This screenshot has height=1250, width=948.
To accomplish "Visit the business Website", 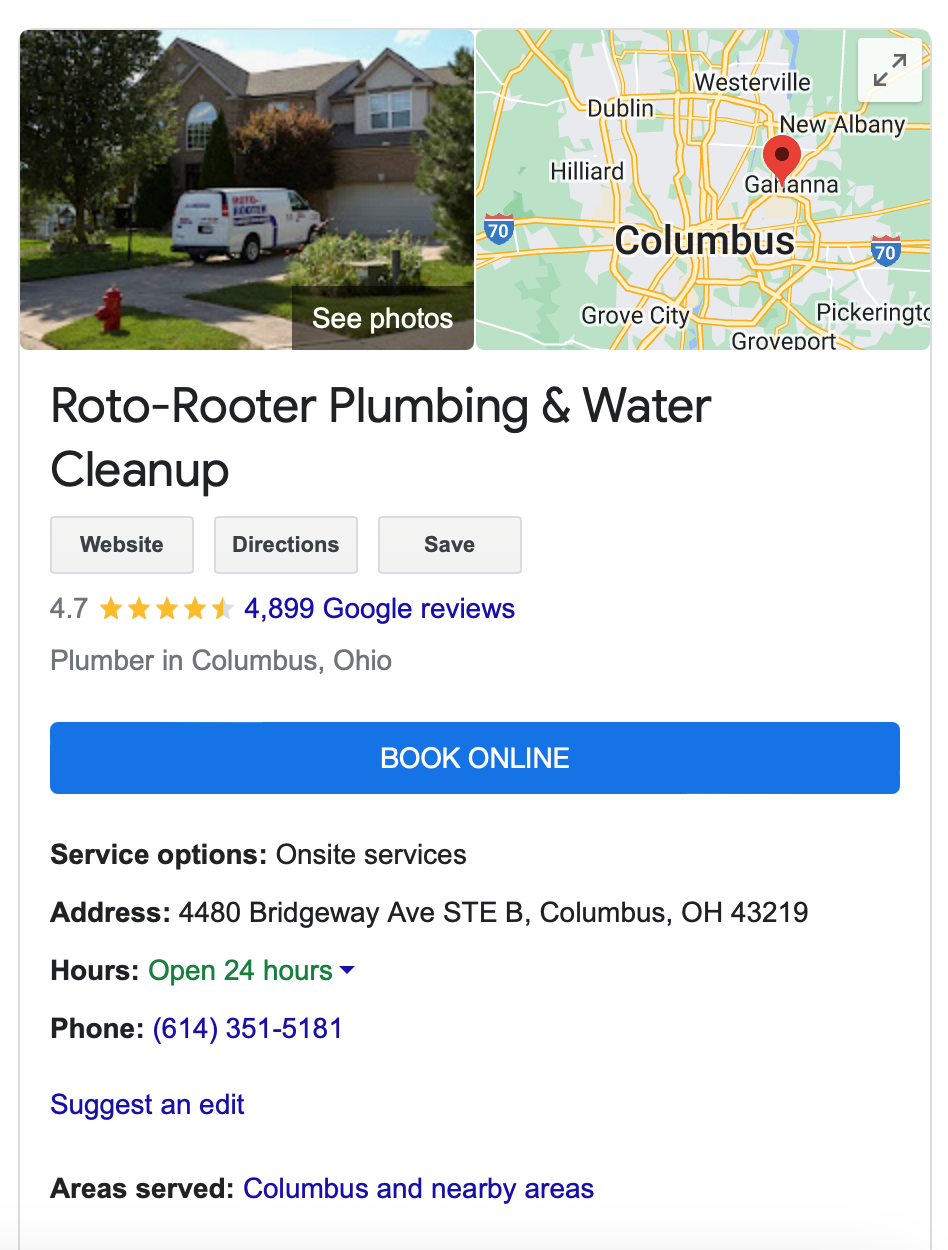I will 122,545.
